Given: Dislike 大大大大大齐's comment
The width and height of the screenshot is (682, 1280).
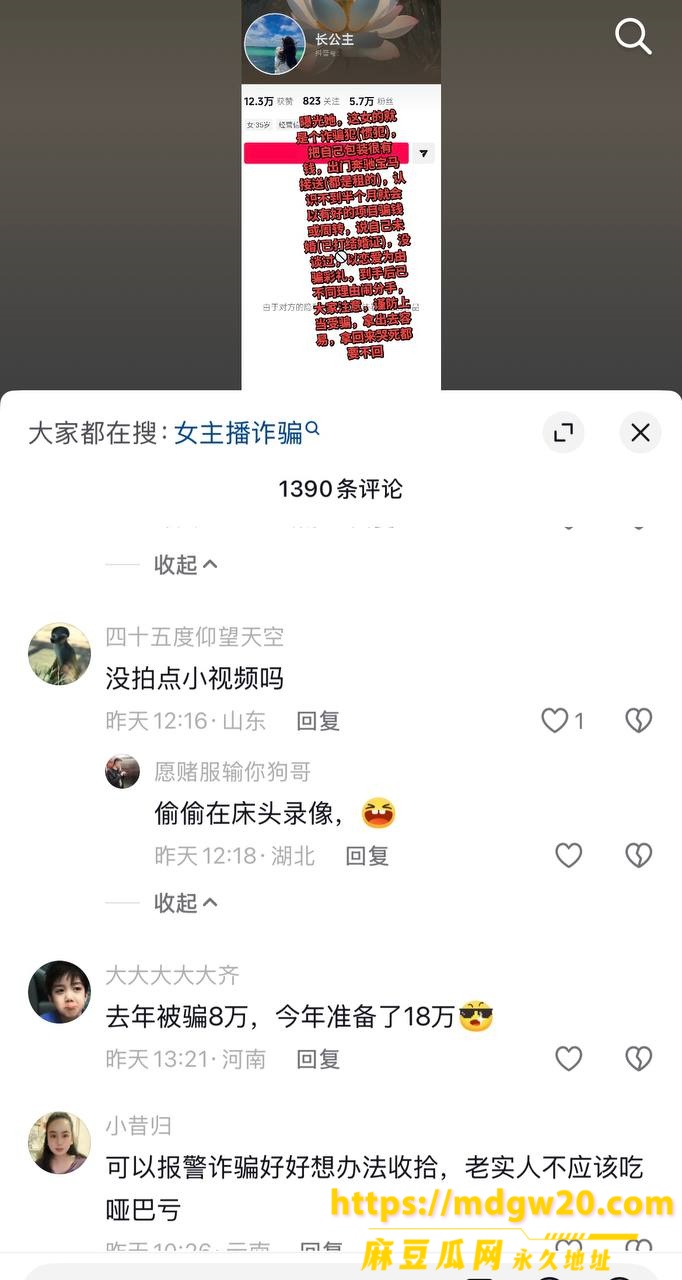Looking at the screenshot, I should 638,1058.
